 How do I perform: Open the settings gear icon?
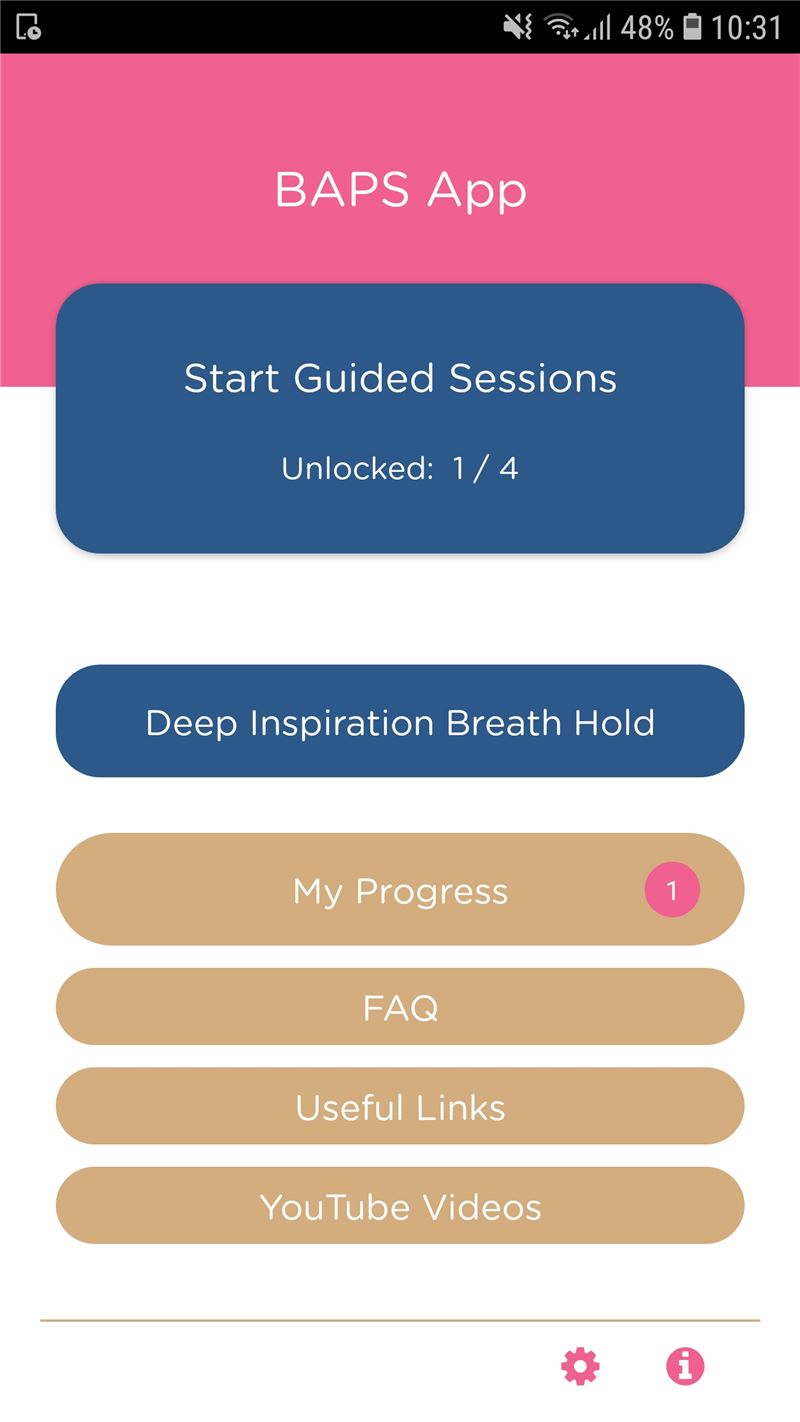580,1365
